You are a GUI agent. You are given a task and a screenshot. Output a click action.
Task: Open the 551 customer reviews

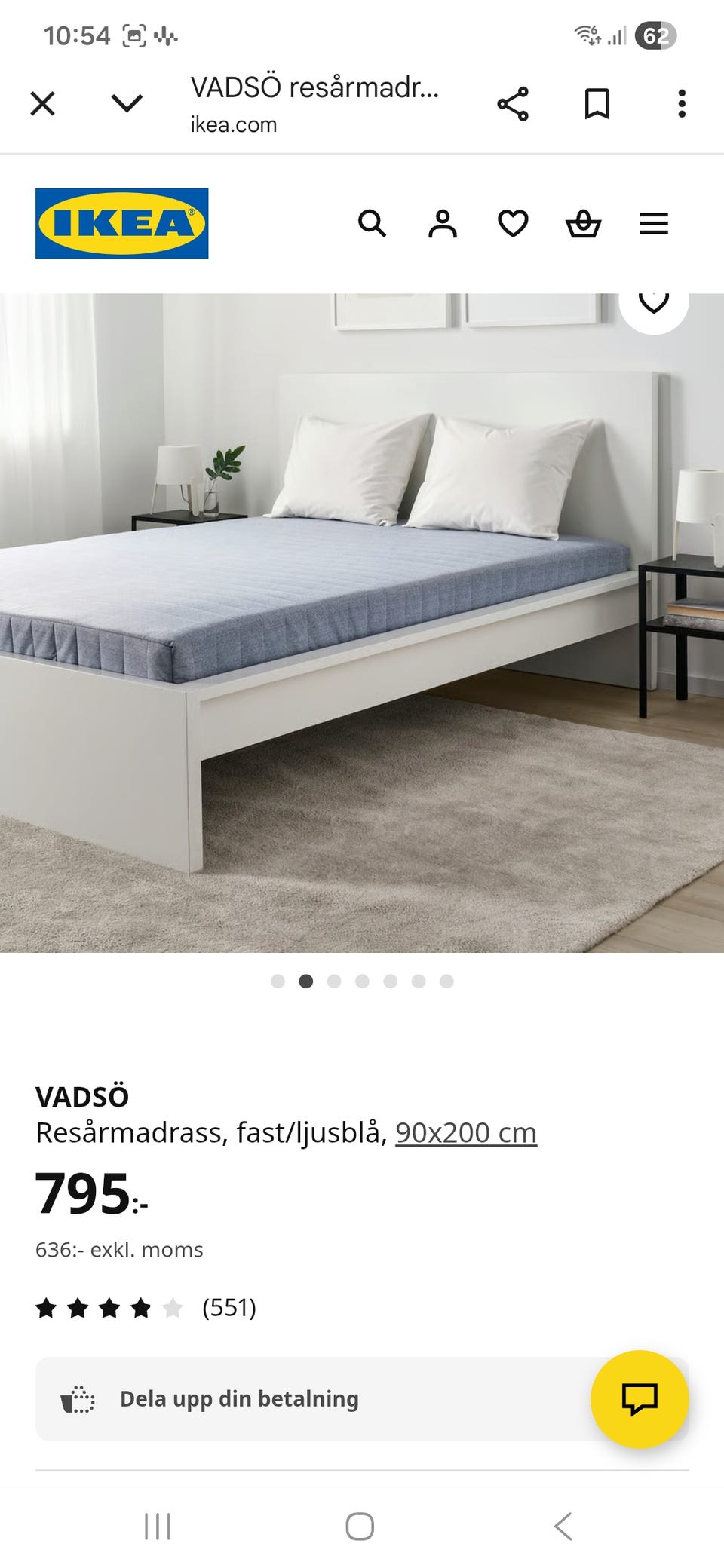(x=229, y=1308)
